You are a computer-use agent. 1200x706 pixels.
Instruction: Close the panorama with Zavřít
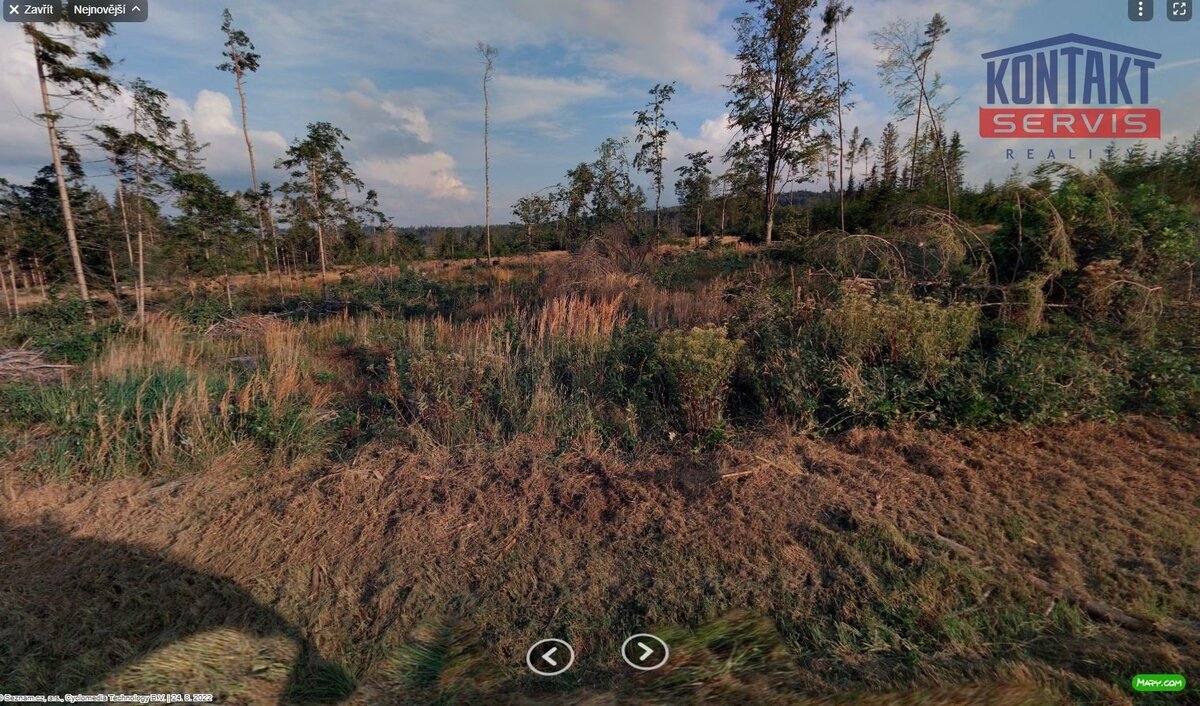click(x=31, y=9)
